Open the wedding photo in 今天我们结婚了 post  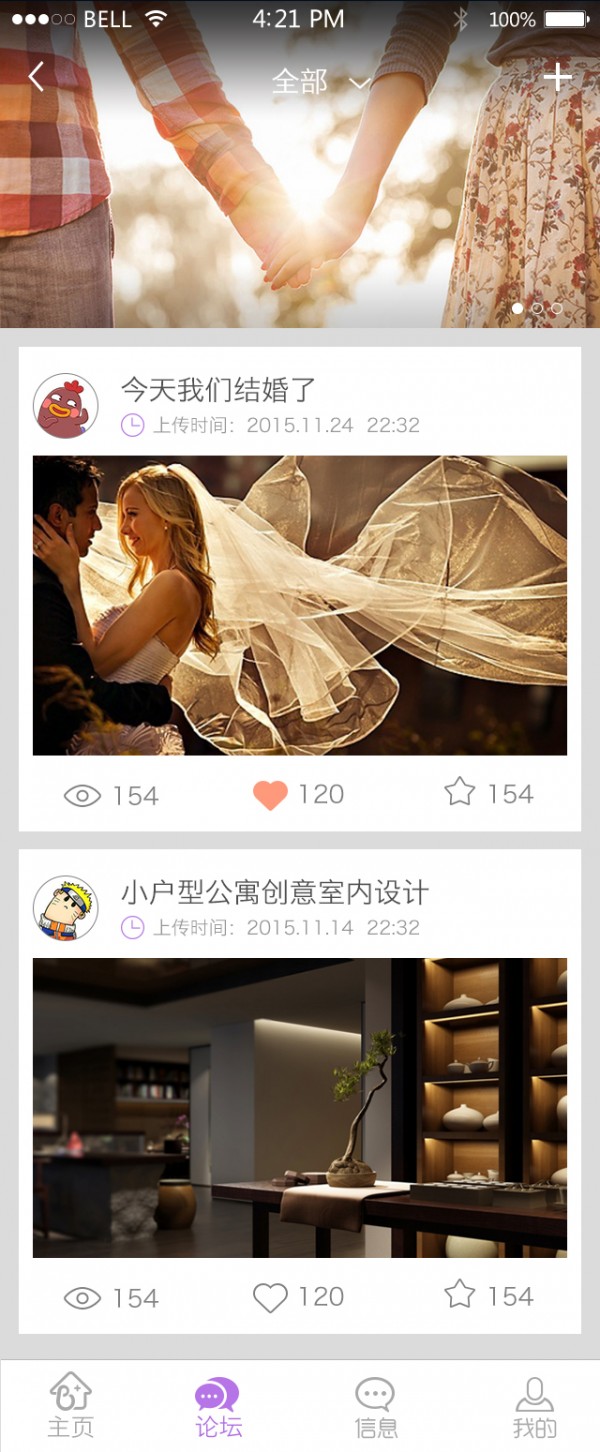click(x=300, y=605)
